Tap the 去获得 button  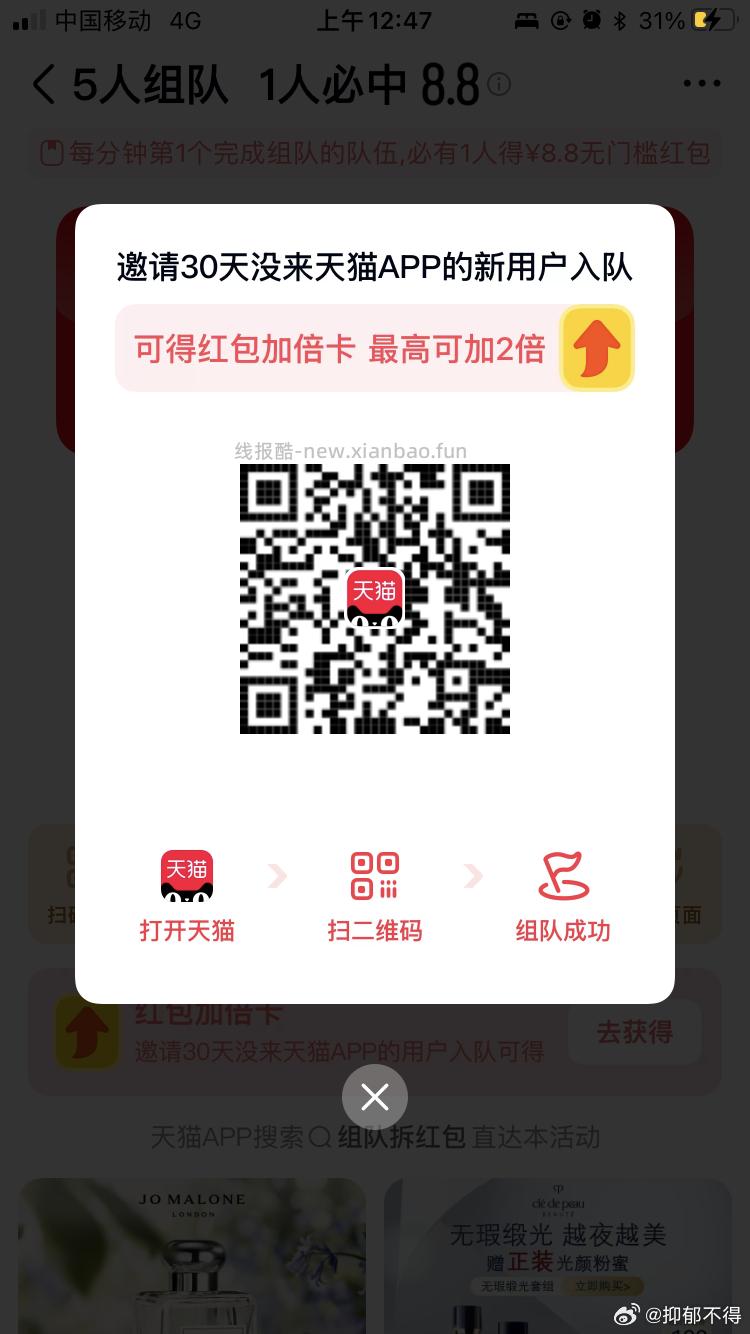click(x=635, y=1032)
